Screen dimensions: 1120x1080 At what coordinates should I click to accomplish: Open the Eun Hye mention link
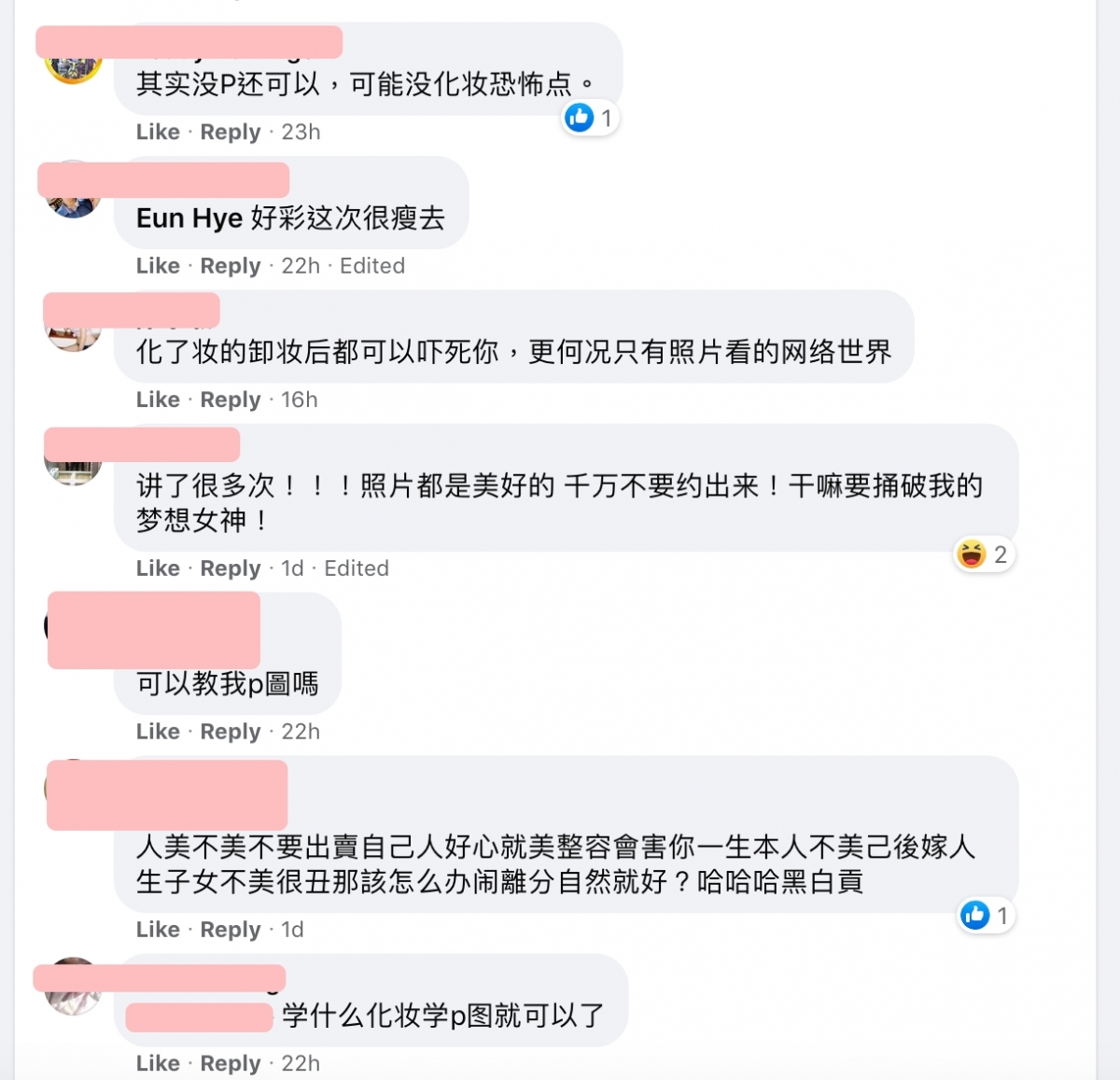click(189, 218)
